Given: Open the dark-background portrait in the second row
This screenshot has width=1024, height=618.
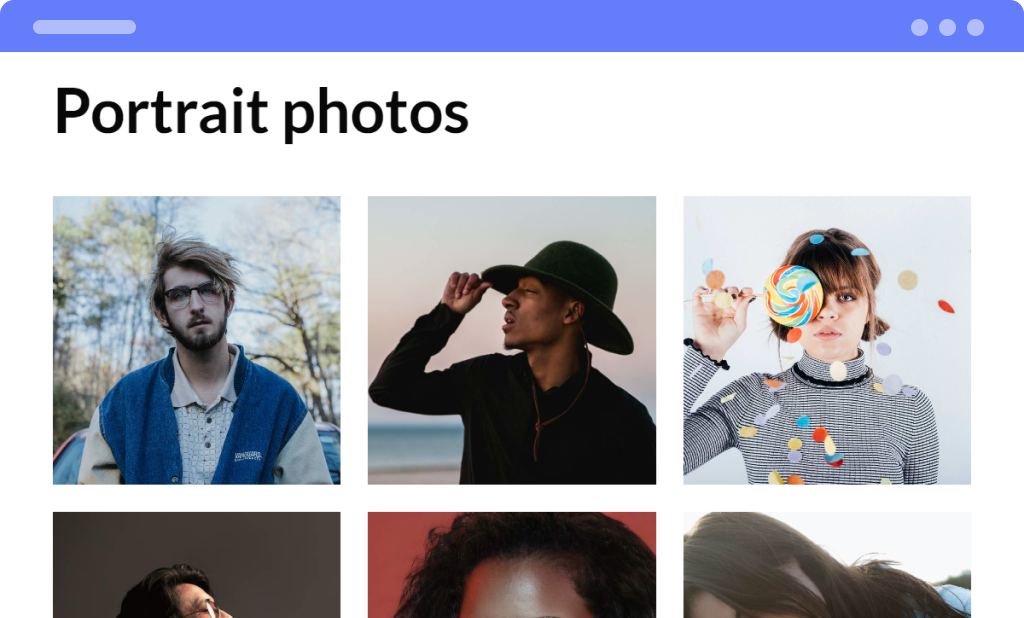Looking at the screenshot, I should [x=196, y=565].
